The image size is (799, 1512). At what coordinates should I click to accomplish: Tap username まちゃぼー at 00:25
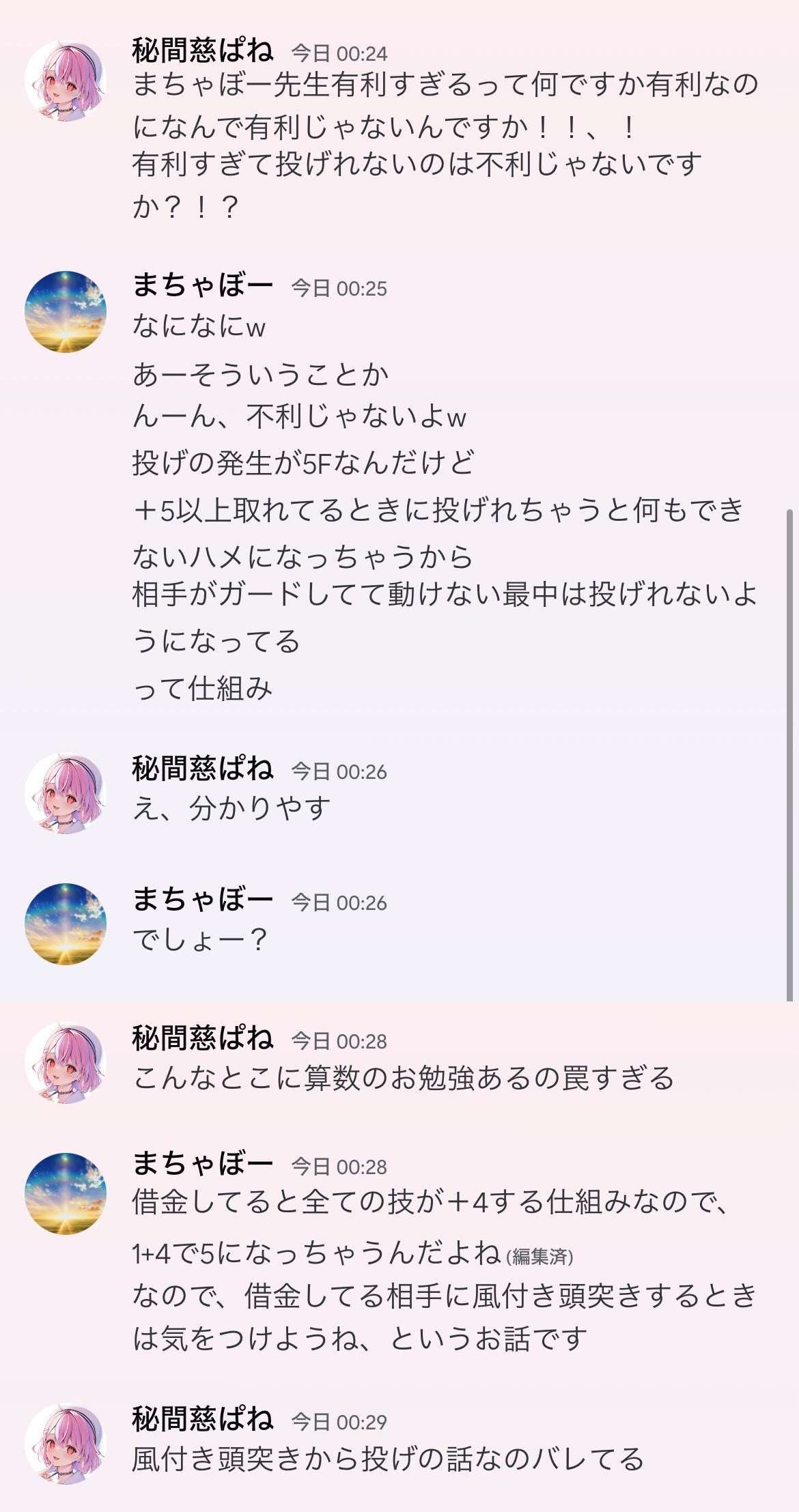tap(202, 285)
